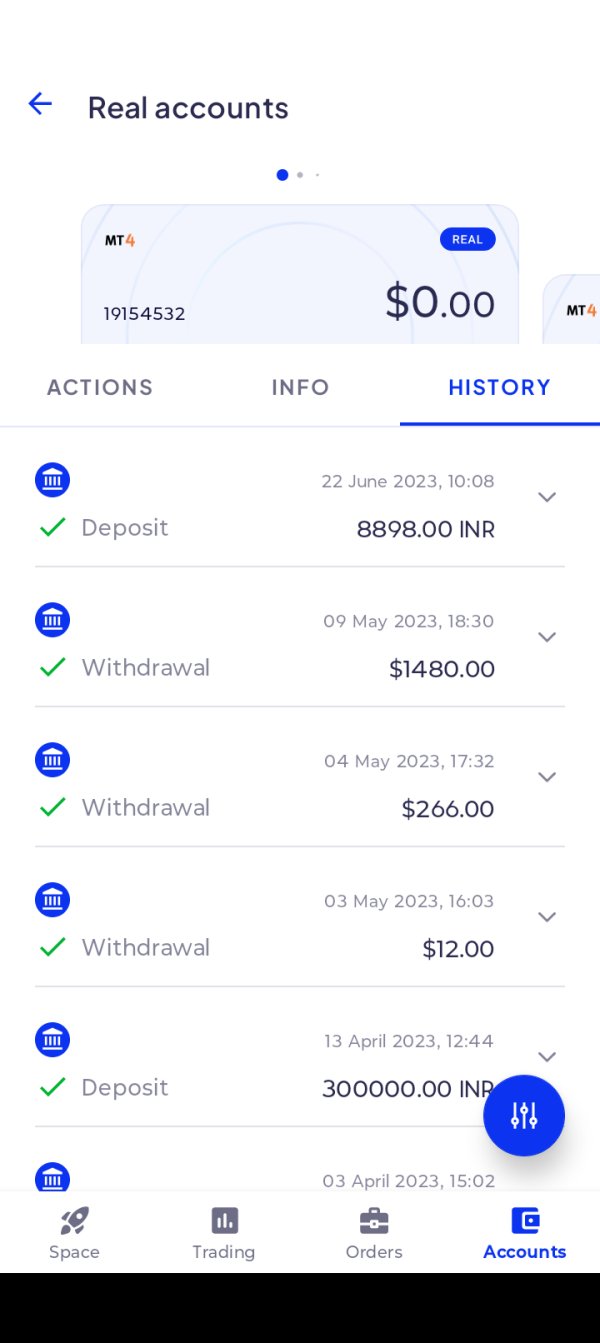Expand the $266.00 withdrawal from 04 May

(546, 777)
